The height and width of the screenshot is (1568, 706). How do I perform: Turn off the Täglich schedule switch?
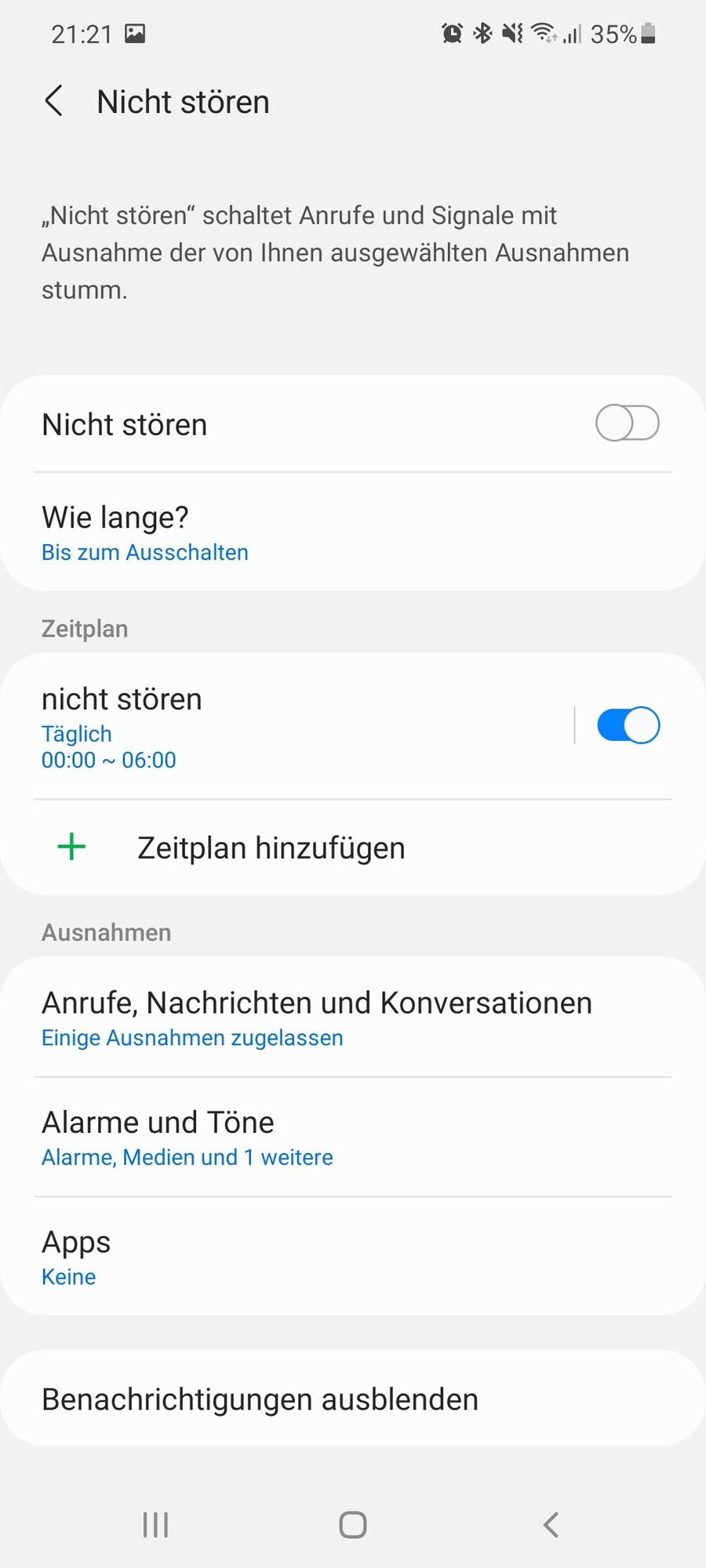pos(628,725)
